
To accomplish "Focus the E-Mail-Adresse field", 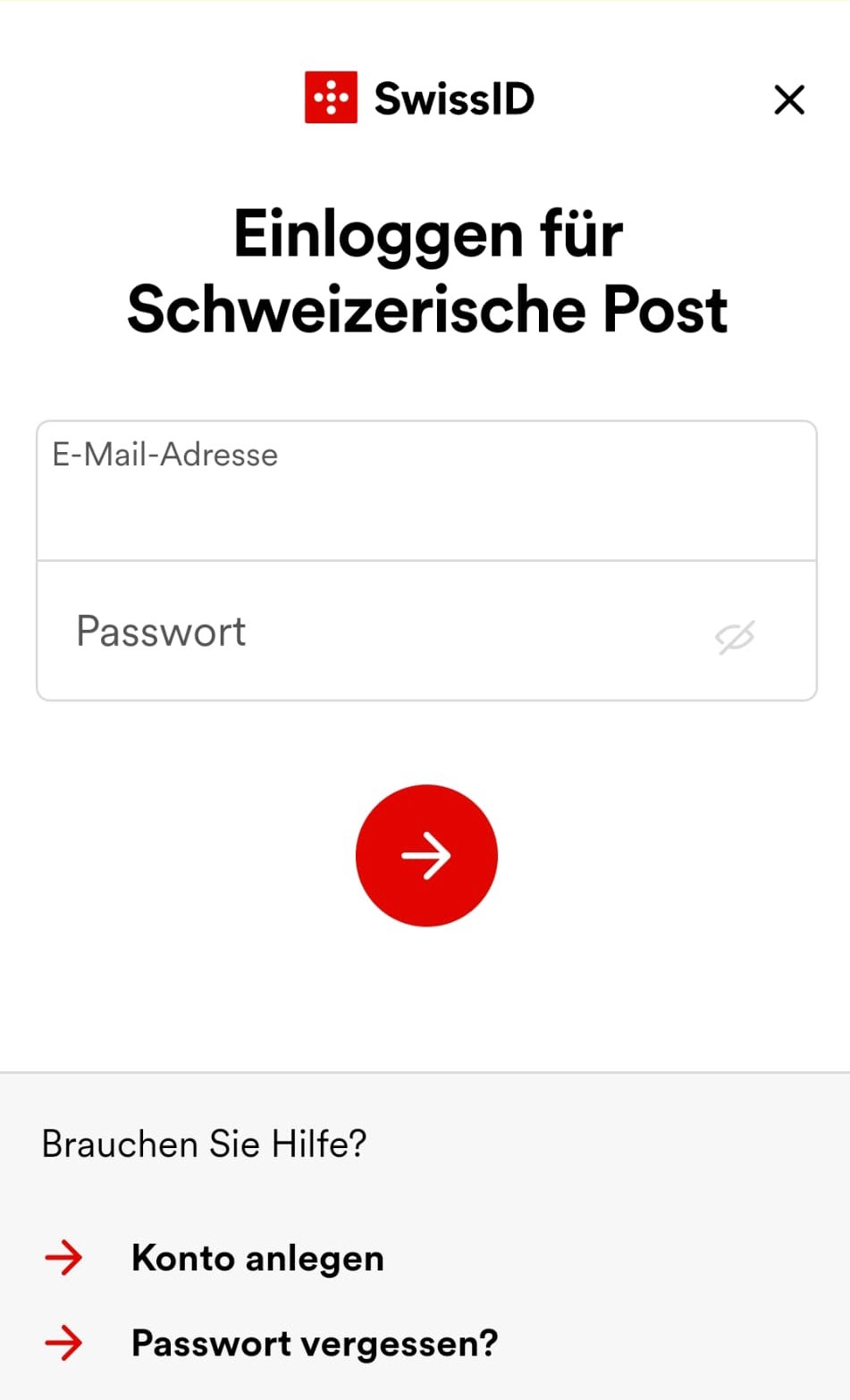I will tap(426, 490).
